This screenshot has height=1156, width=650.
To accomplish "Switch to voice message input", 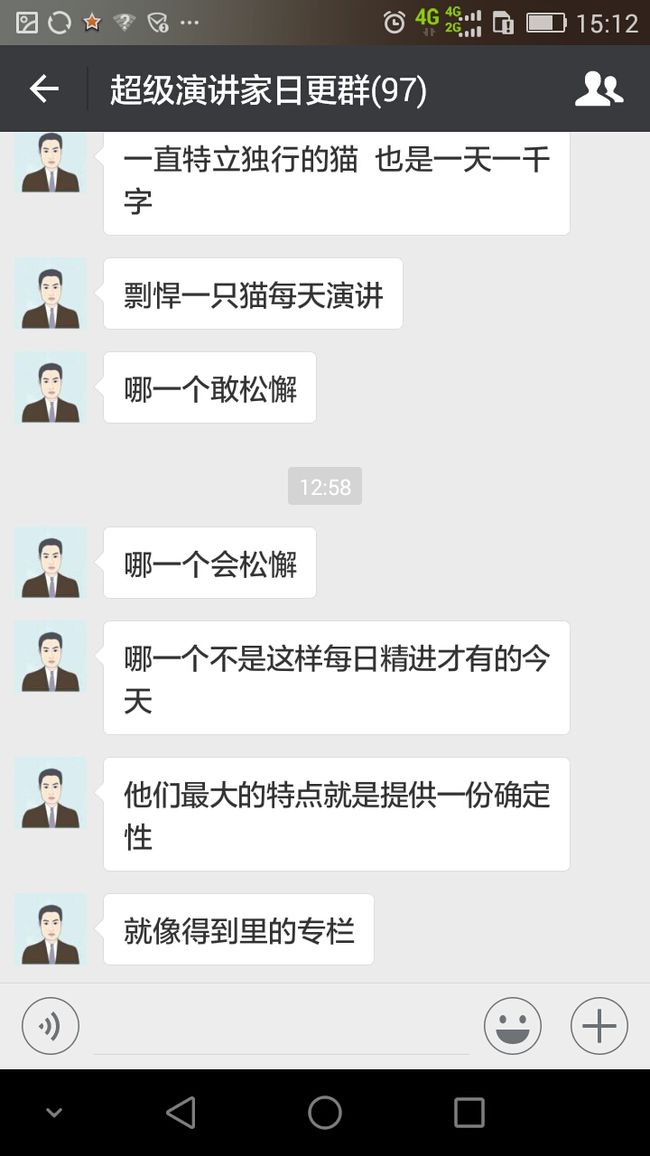I will [x=50, y=1026].
